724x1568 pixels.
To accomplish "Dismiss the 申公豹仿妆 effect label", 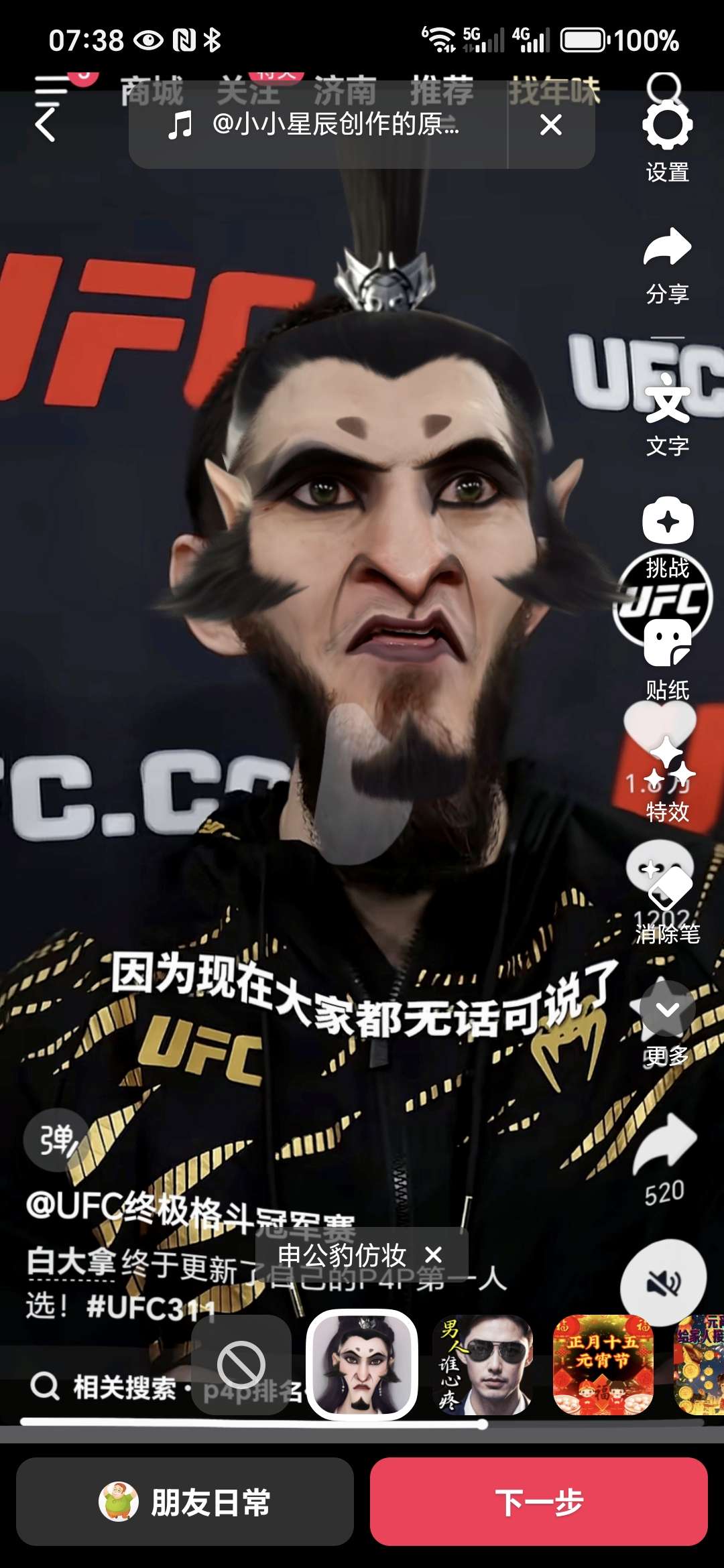I will pos(434,1254).
